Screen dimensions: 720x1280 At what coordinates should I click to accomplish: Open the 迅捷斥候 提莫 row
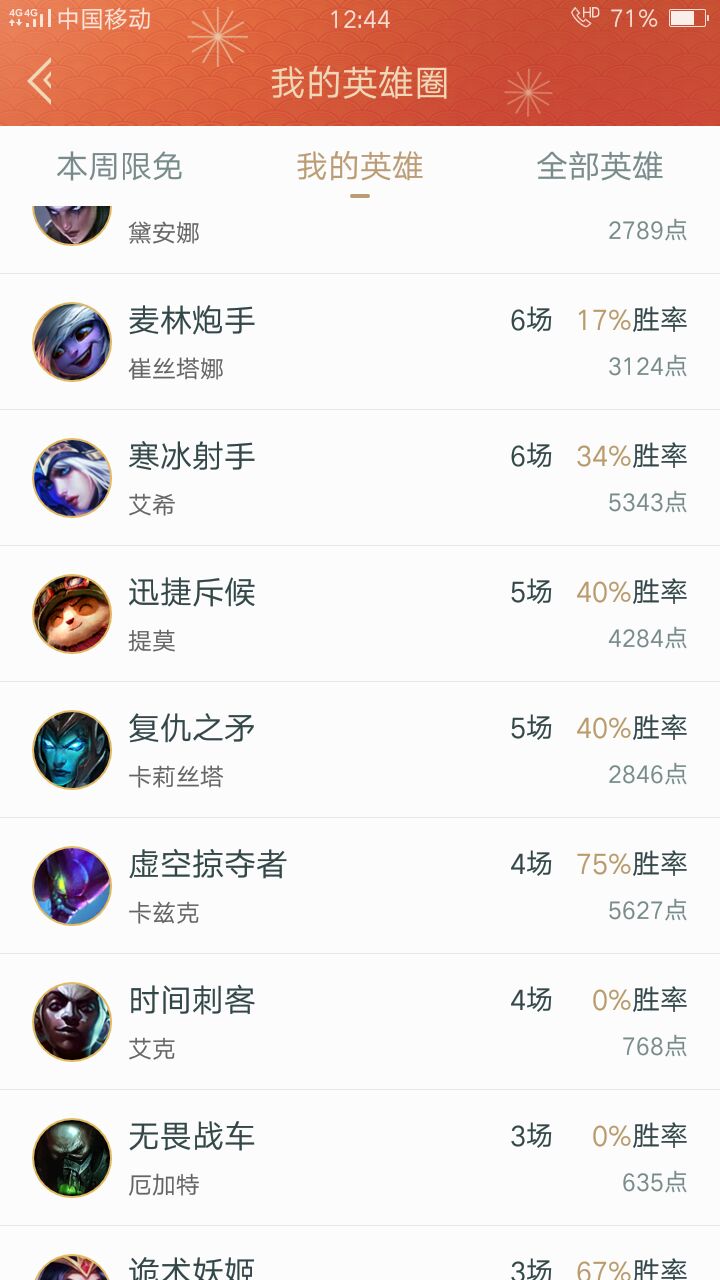pyautogui.click(x=360, y=614)
